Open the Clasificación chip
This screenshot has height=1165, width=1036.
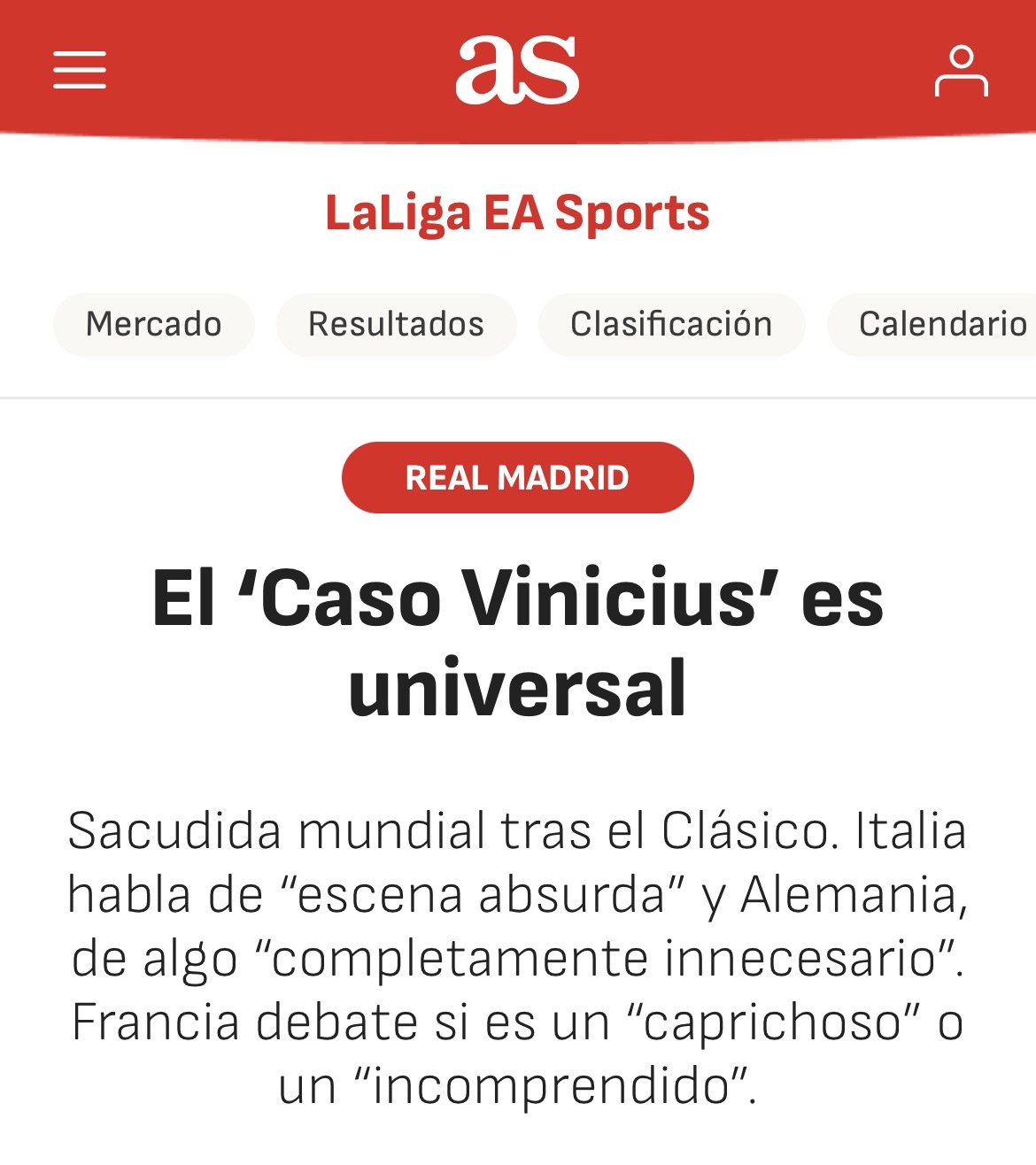(x=671, y=324)
